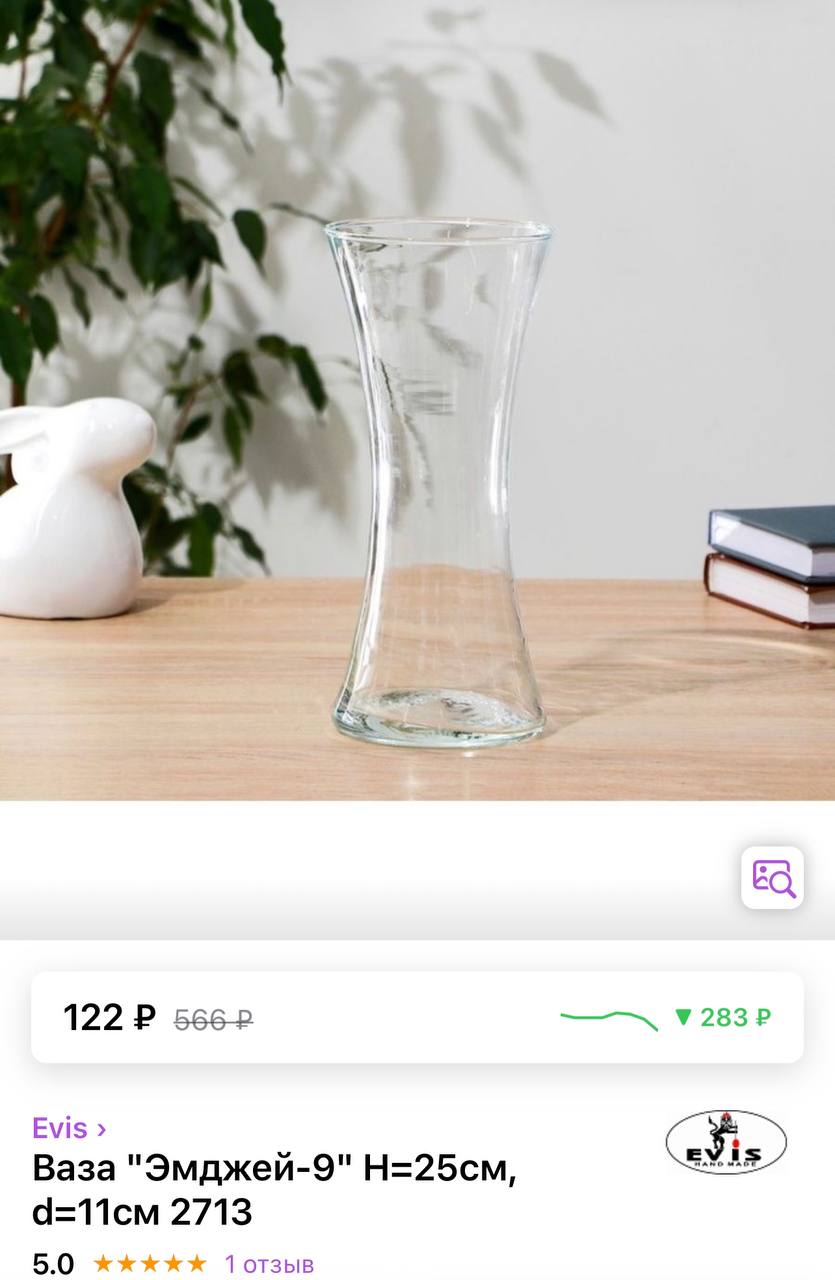
Task: Open the similar image search icon
Action: [772, 877]
